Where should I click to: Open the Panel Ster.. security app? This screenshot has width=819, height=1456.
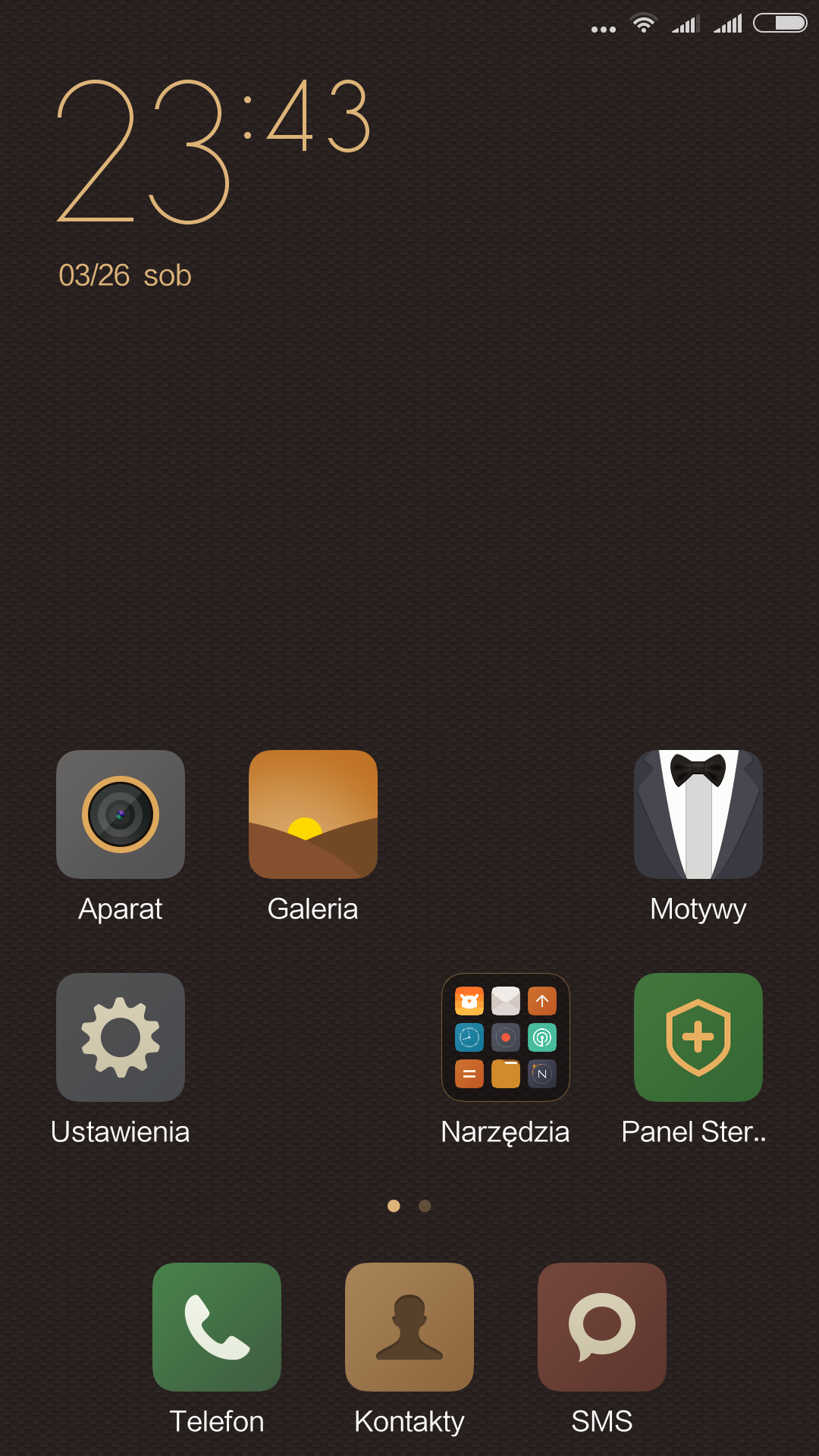pos(698,1037)
